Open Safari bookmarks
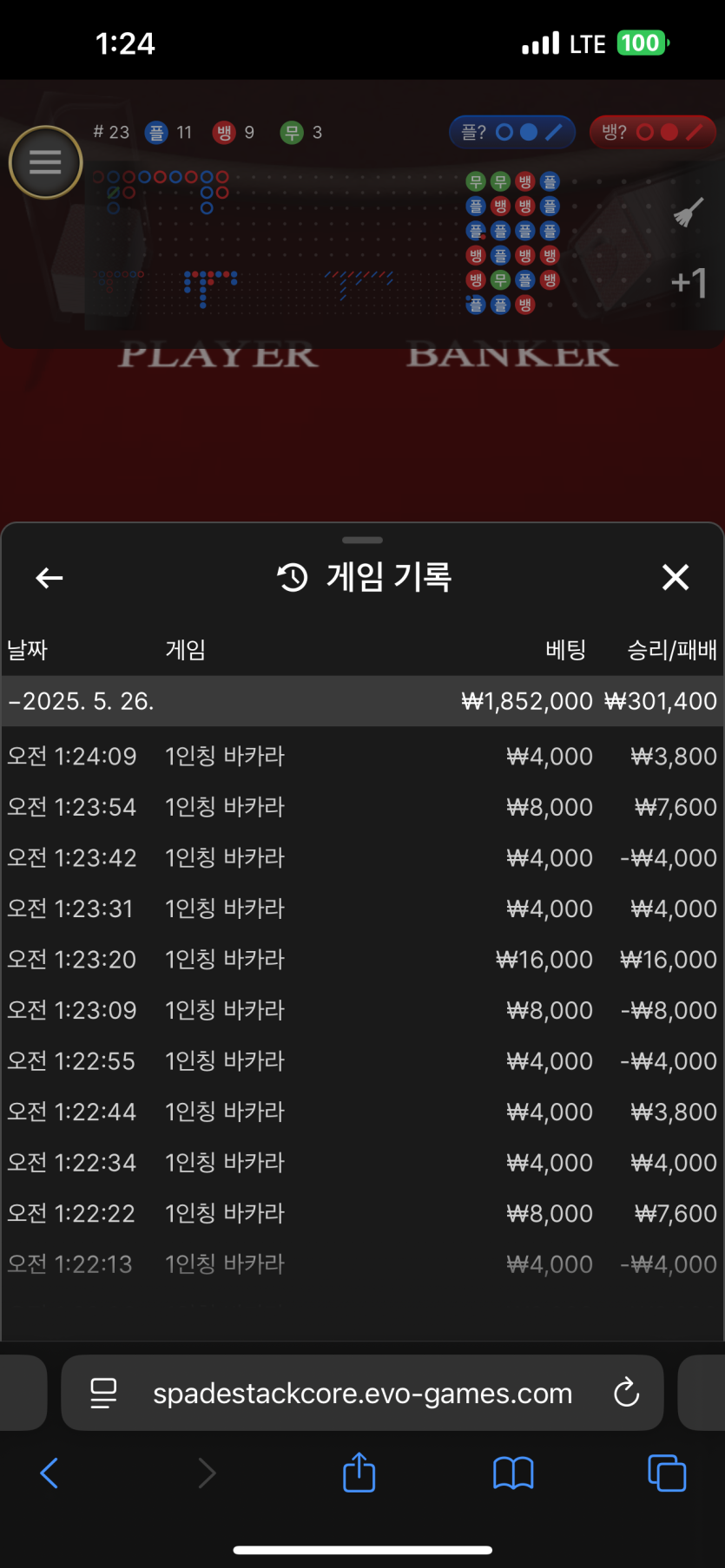Viewport: 725px width, 1568px height. point(513,1473)
